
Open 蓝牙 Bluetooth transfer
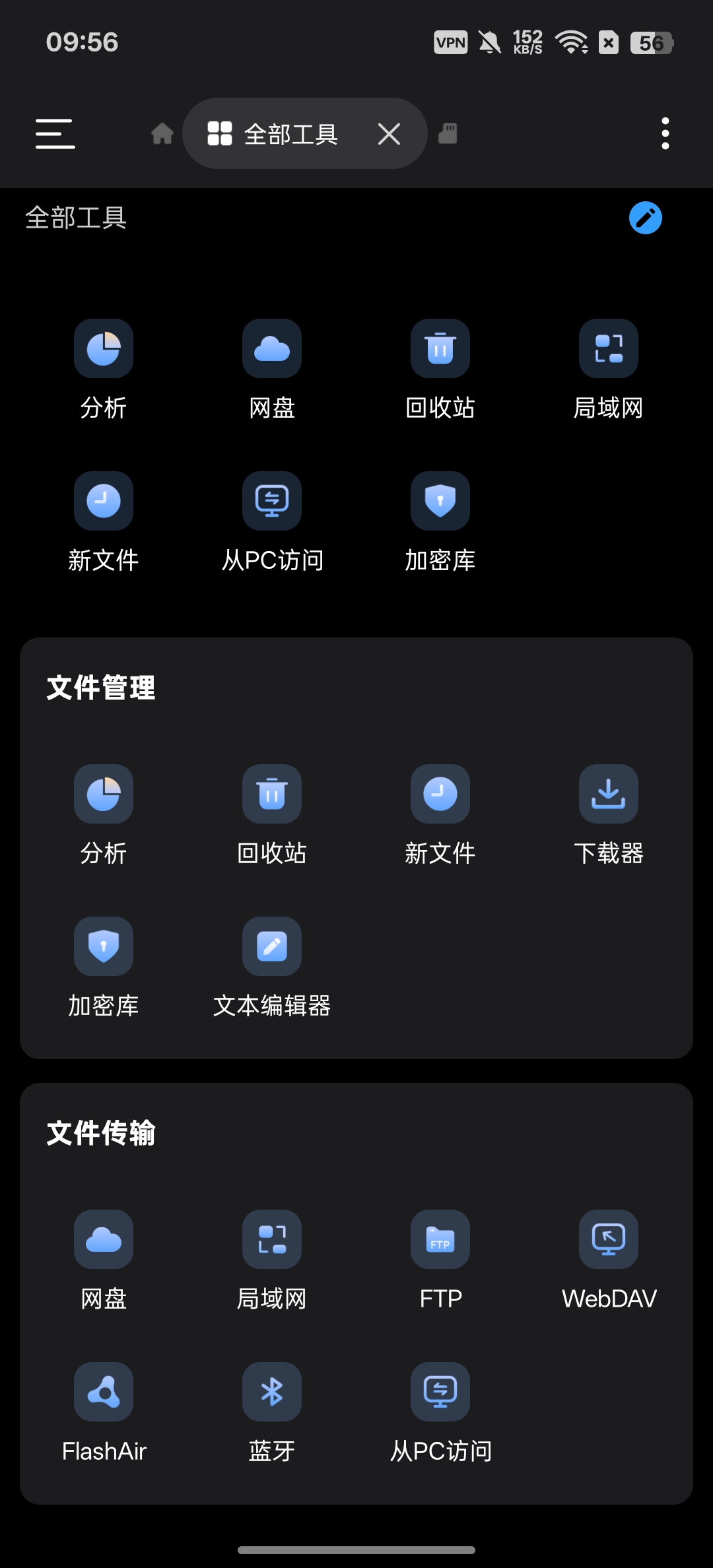[x=272, y=1414]
